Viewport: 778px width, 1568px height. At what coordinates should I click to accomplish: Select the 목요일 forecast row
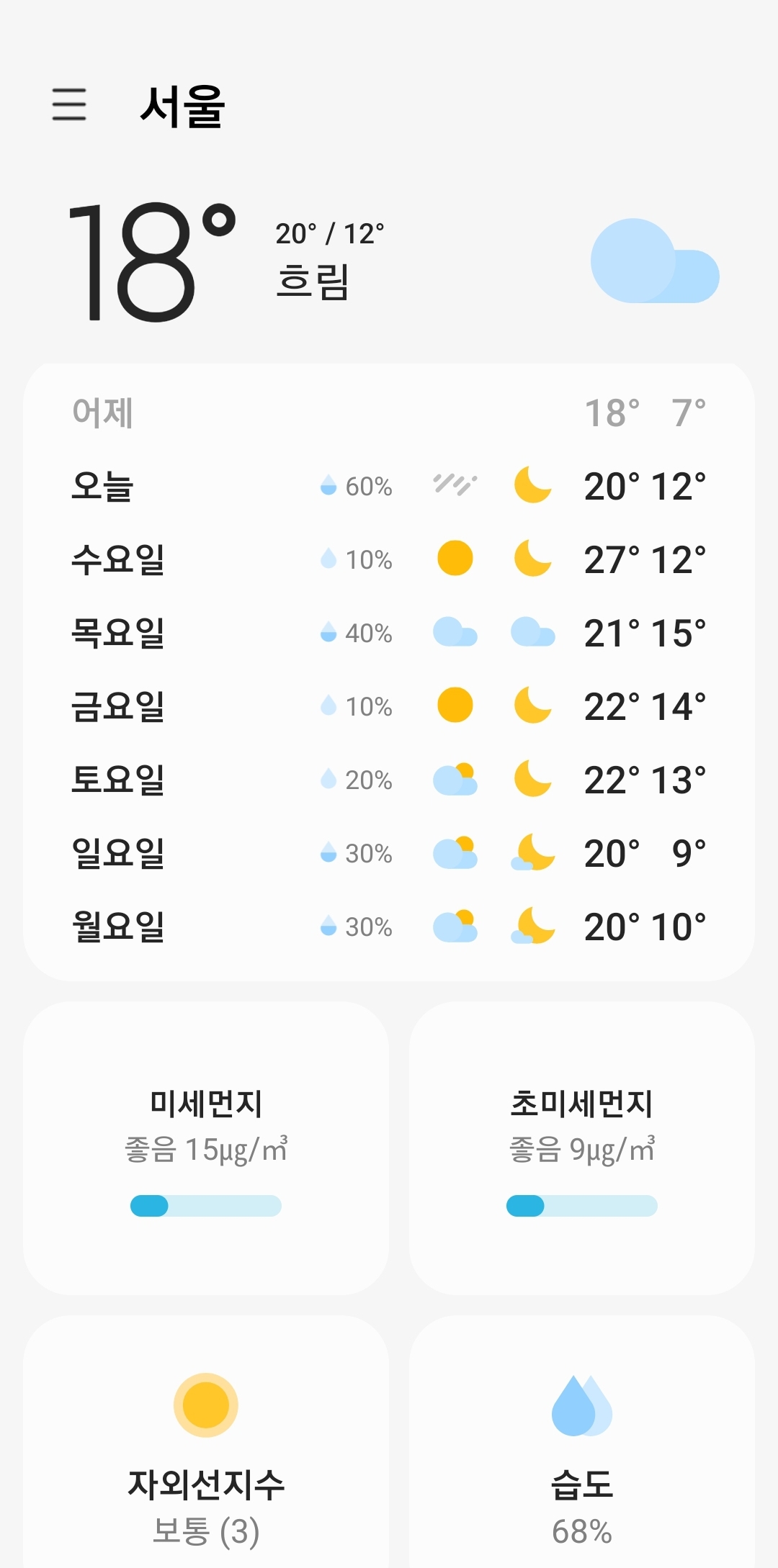pos(389,634)
